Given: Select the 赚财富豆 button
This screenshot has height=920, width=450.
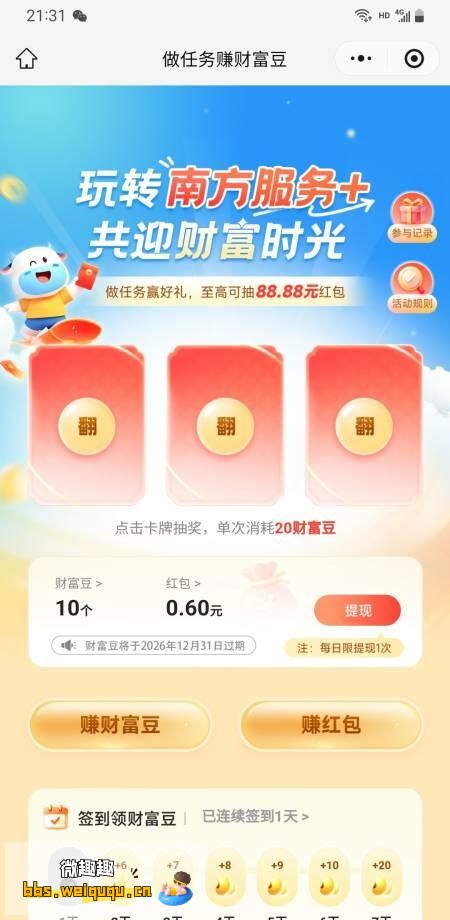Looking at the screenshot, I should tap(120, 725).
